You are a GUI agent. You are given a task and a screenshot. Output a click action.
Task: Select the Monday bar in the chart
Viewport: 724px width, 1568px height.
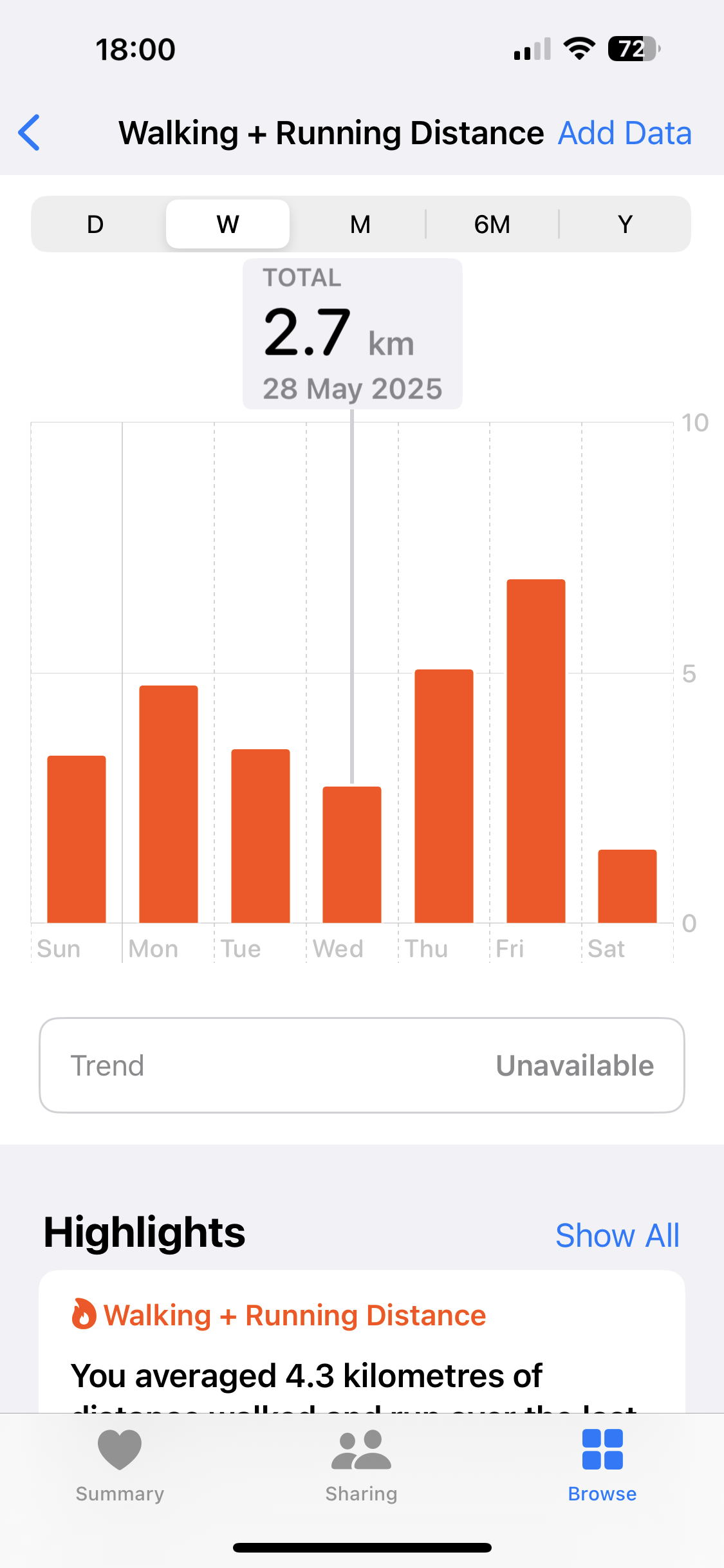coord(169,804)
